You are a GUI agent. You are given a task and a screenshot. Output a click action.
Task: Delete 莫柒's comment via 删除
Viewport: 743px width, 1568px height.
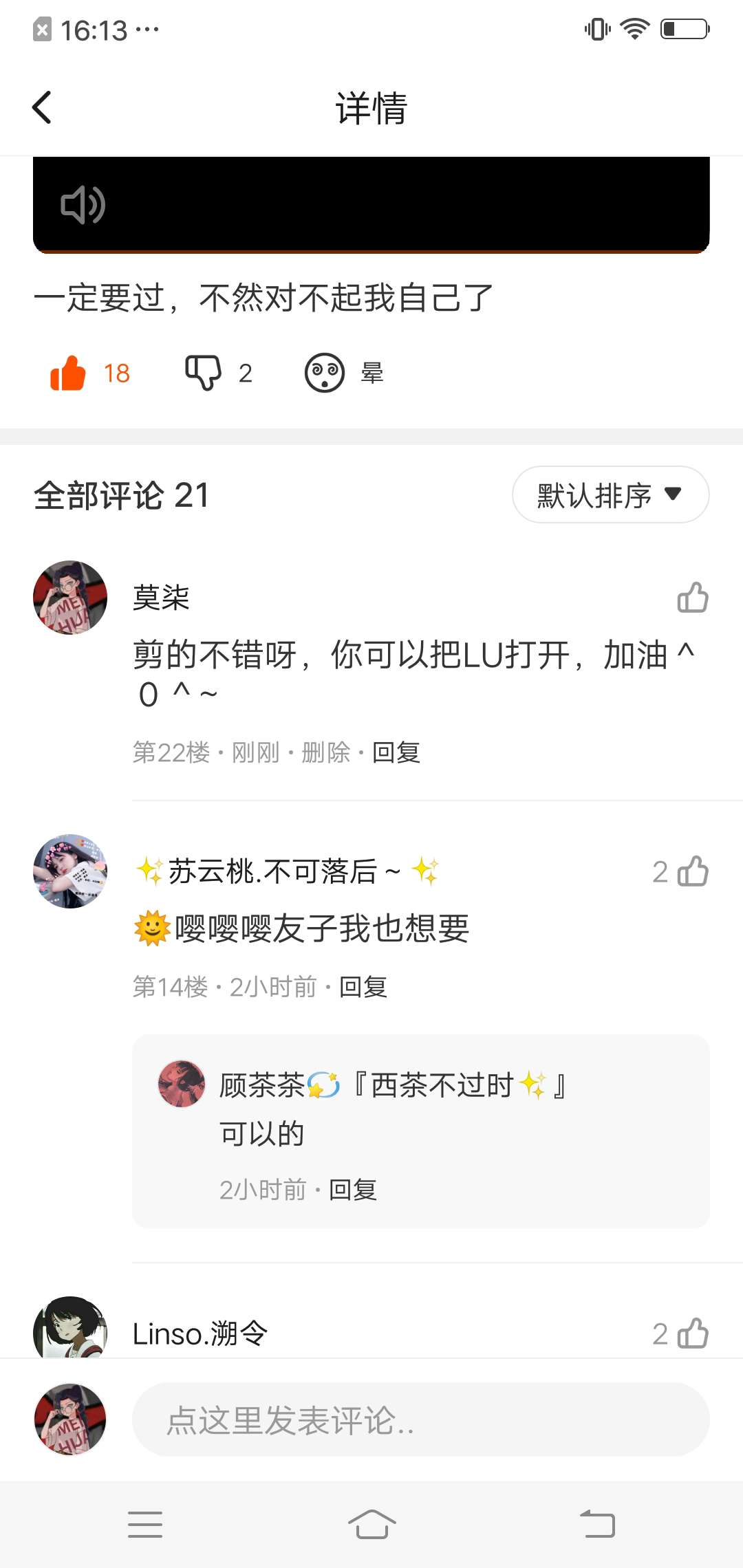pos(326,752)
